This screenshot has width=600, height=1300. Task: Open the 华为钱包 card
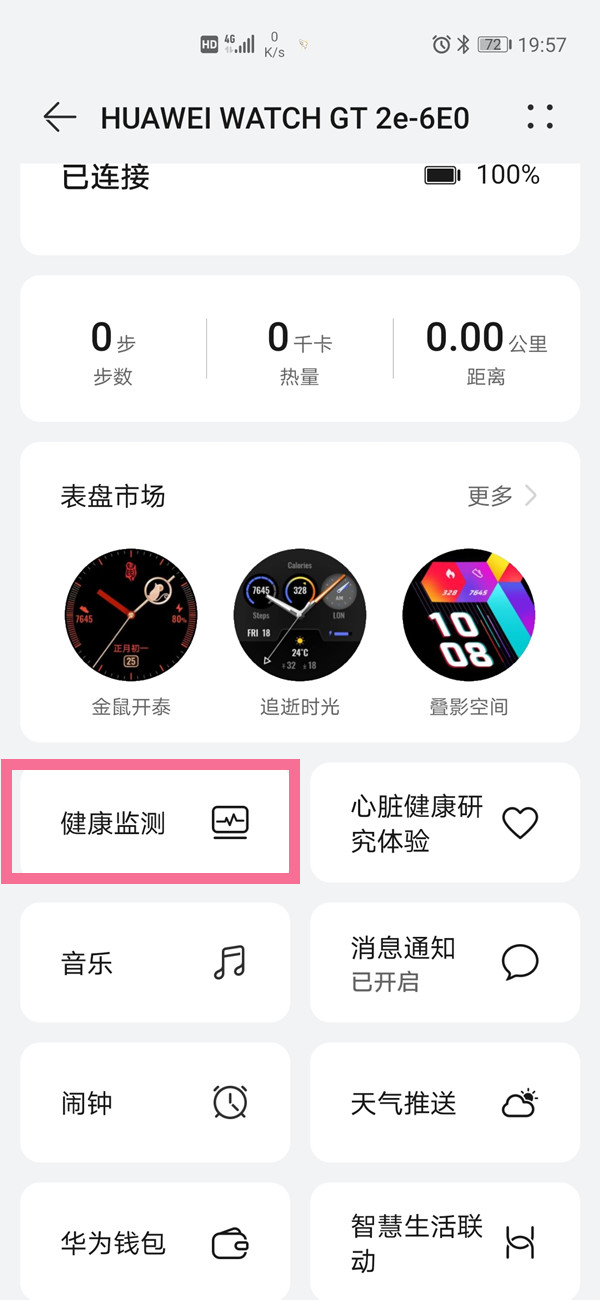pos(154,1243)
